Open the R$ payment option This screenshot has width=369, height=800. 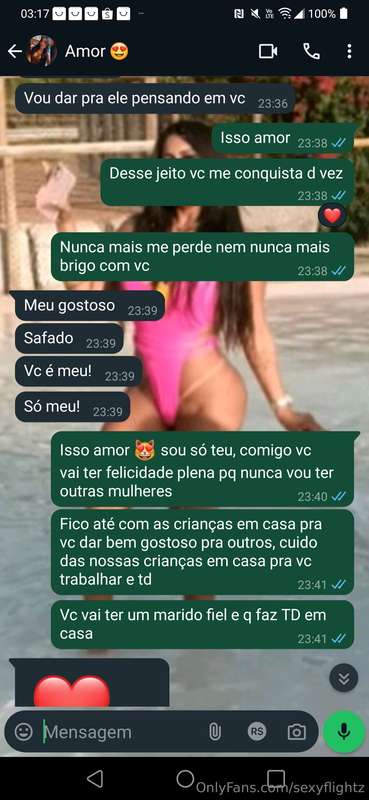[x=257, y=732]
